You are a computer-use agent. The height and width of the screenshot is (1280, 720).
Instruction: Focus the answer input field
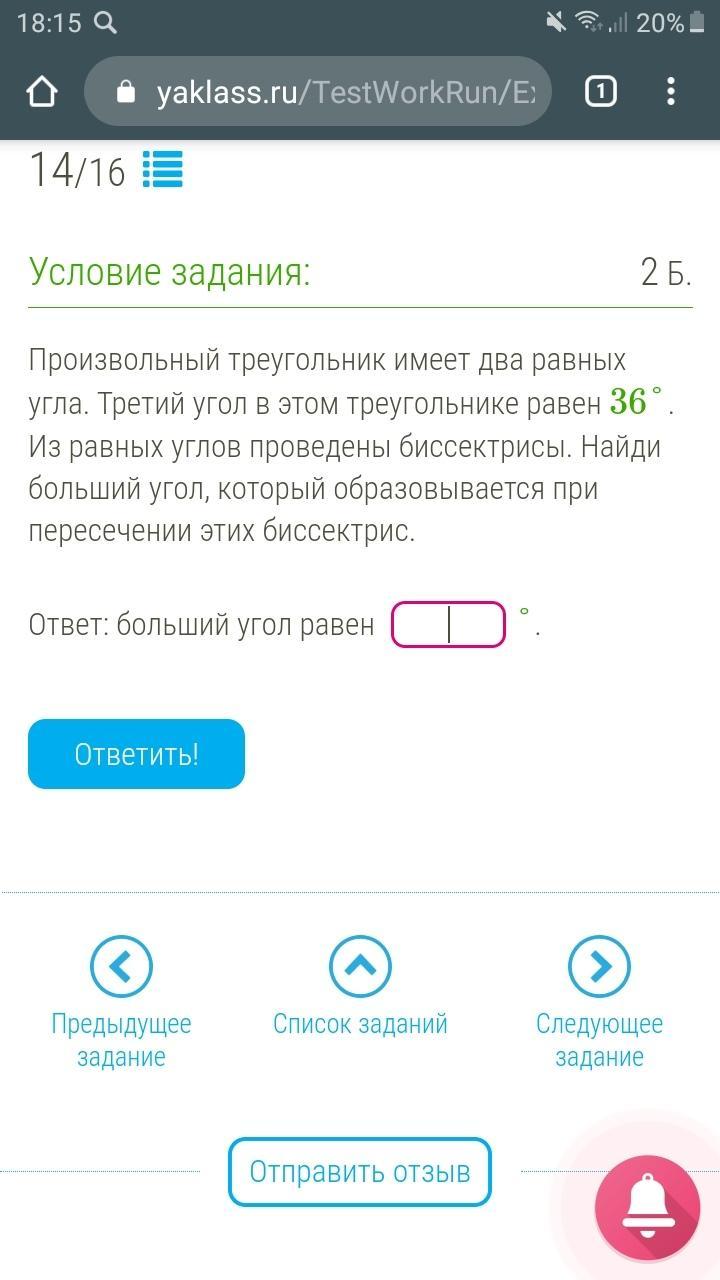tap(448, 625)
